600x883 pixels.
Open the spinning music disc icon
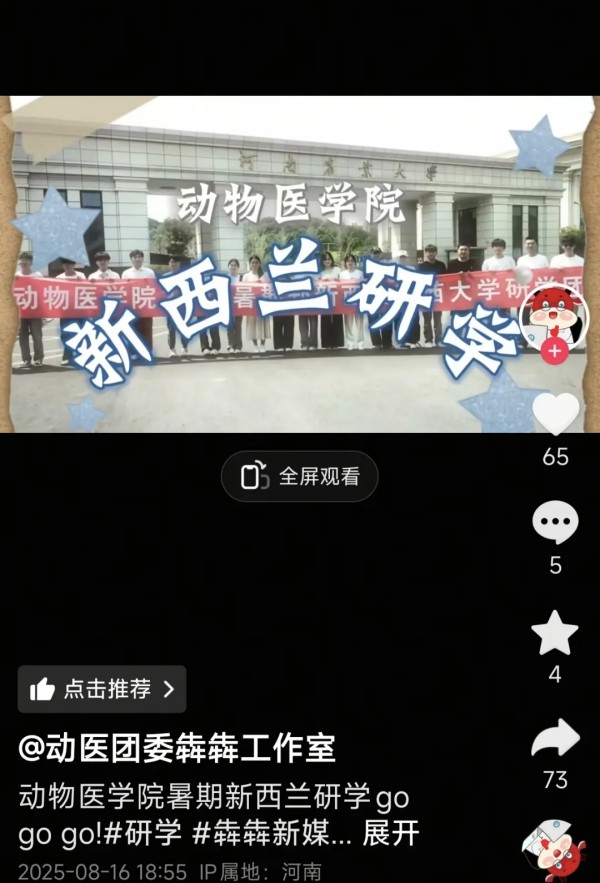coord(552,850)
